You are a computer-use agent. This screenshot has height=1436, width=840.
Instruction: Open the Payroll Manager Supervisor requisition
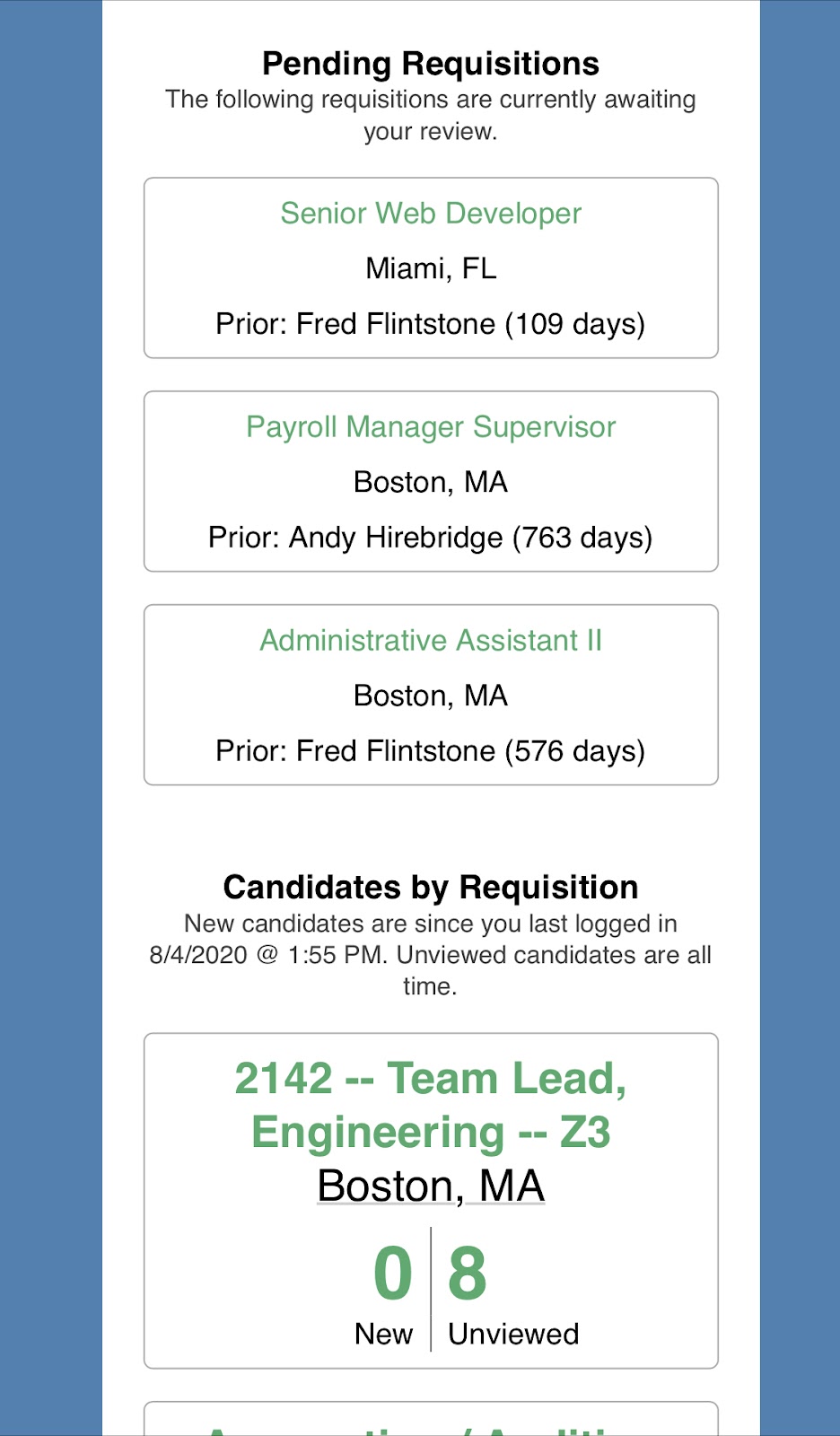(431, 427)
